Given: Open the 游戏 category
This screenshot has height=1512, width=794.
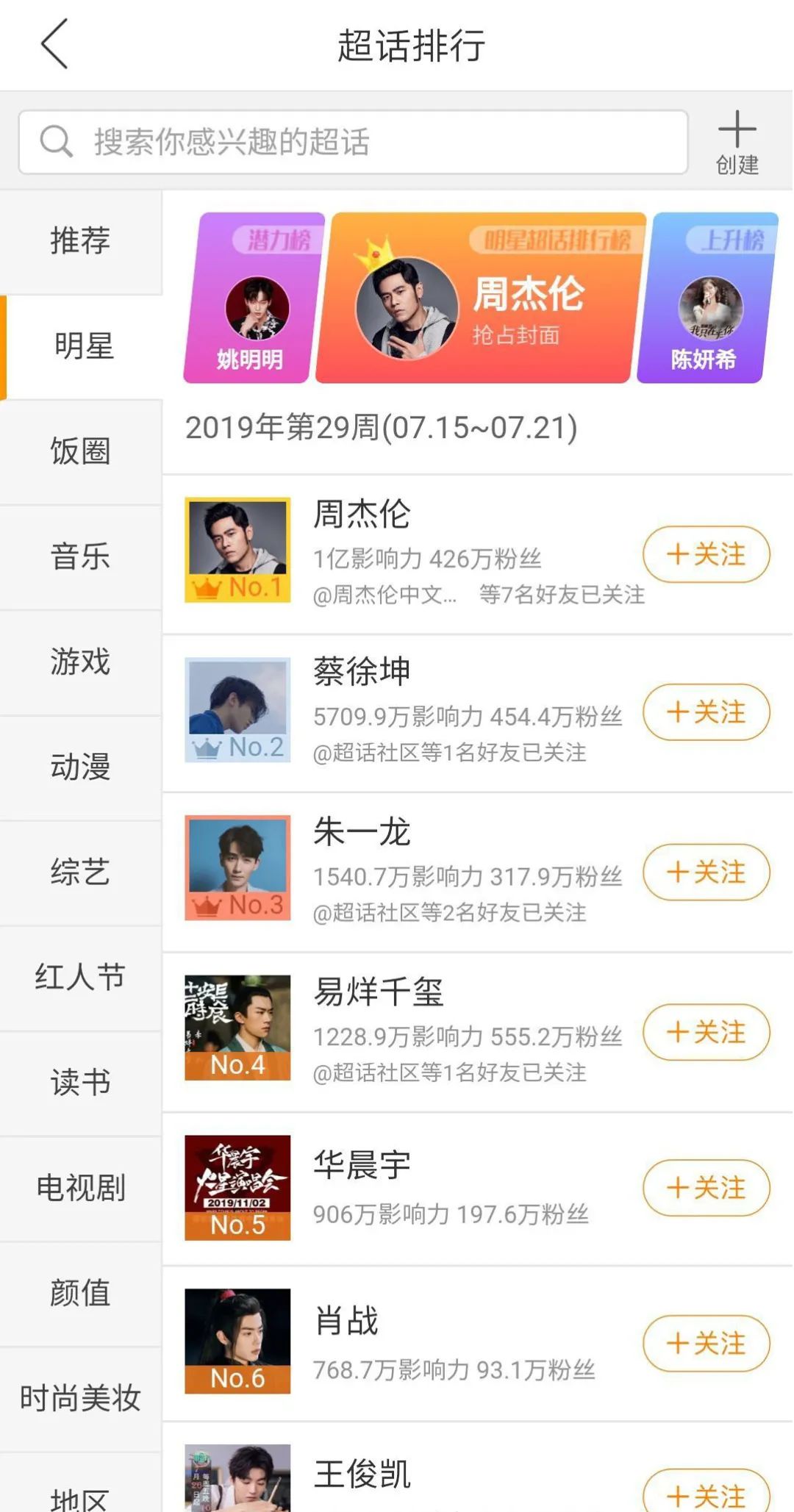Looking at the screenshot, I should click(81, 662).
